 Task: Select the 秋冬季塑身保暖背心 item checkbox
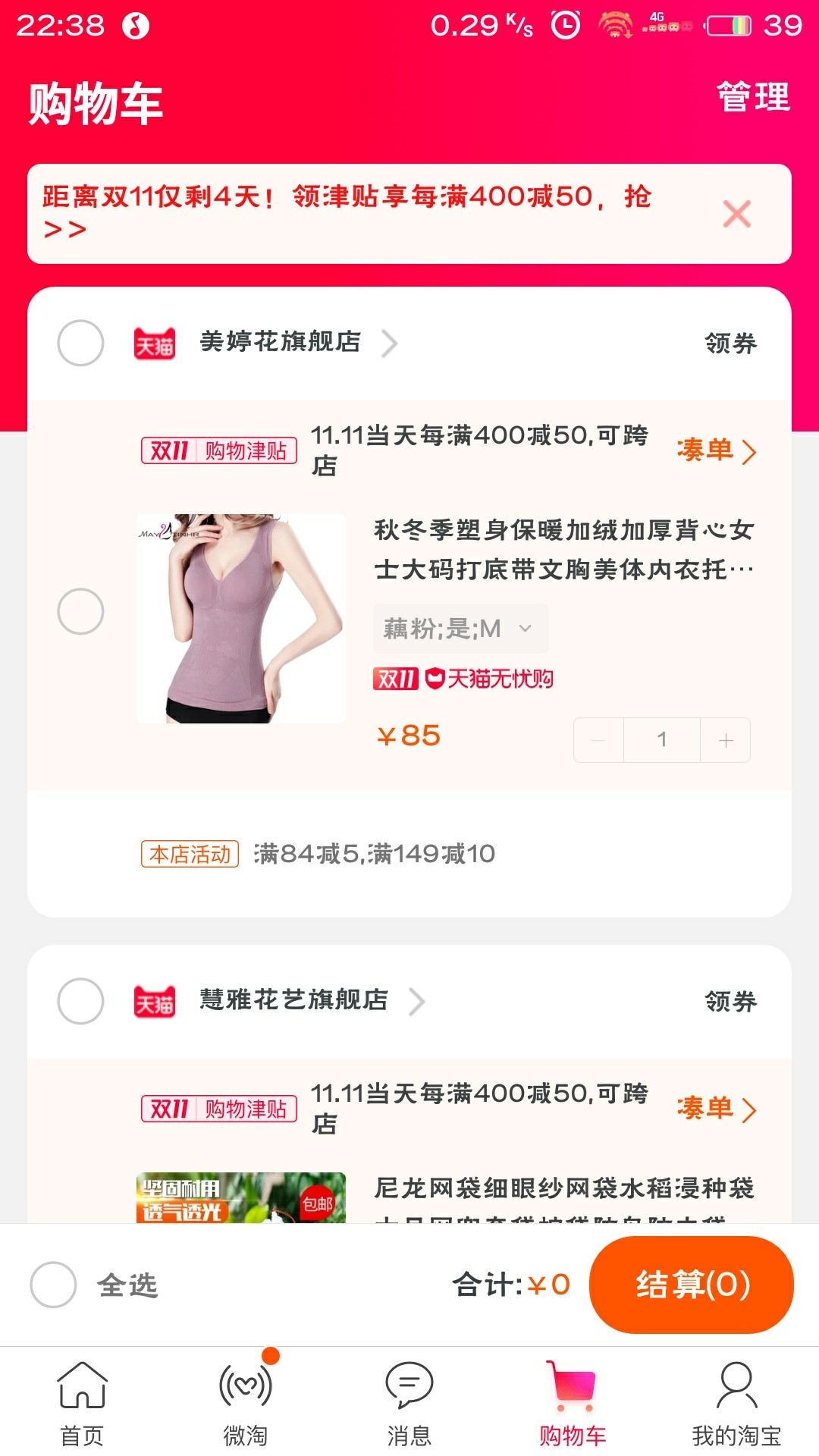(80, 611)
